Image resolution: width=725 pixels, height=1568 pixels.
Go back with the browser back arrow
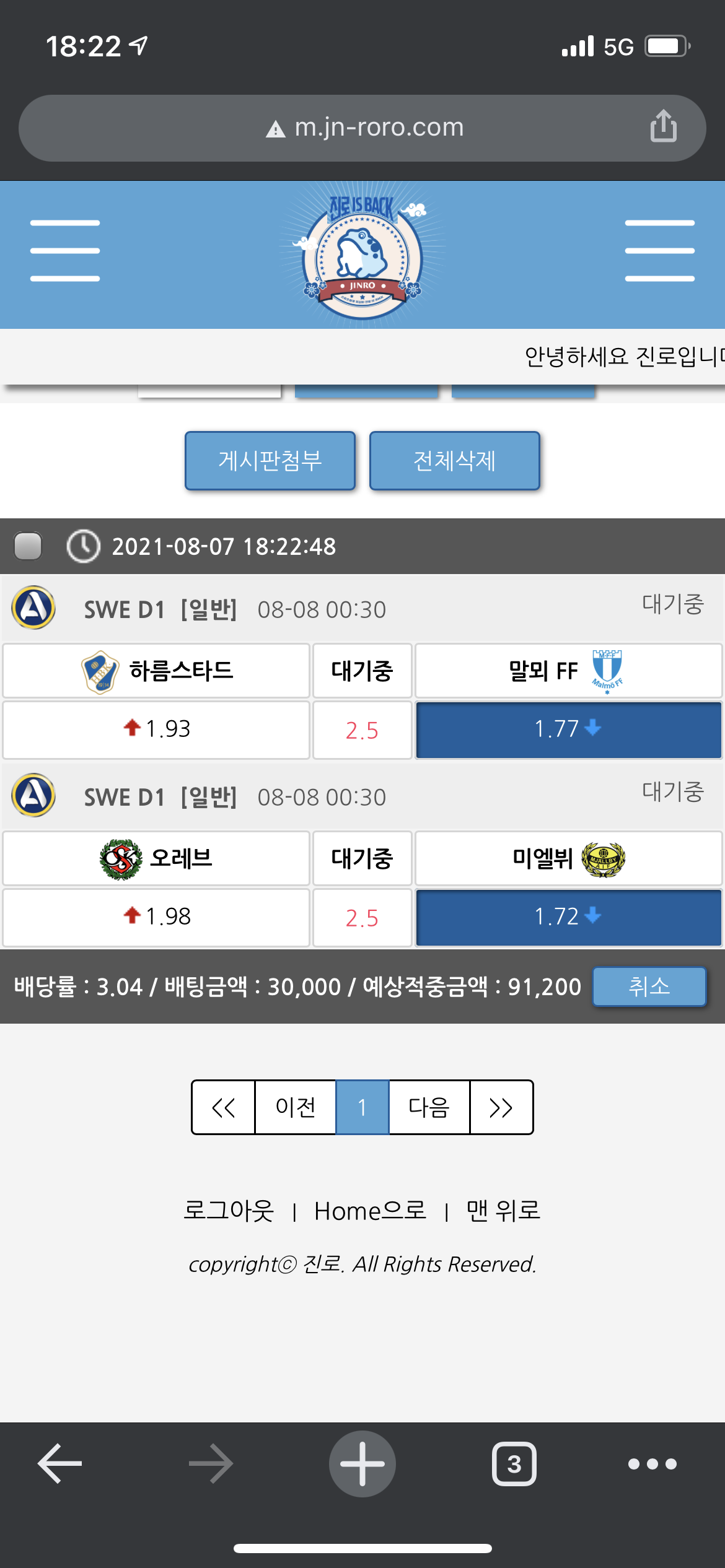pos(59,1464)
